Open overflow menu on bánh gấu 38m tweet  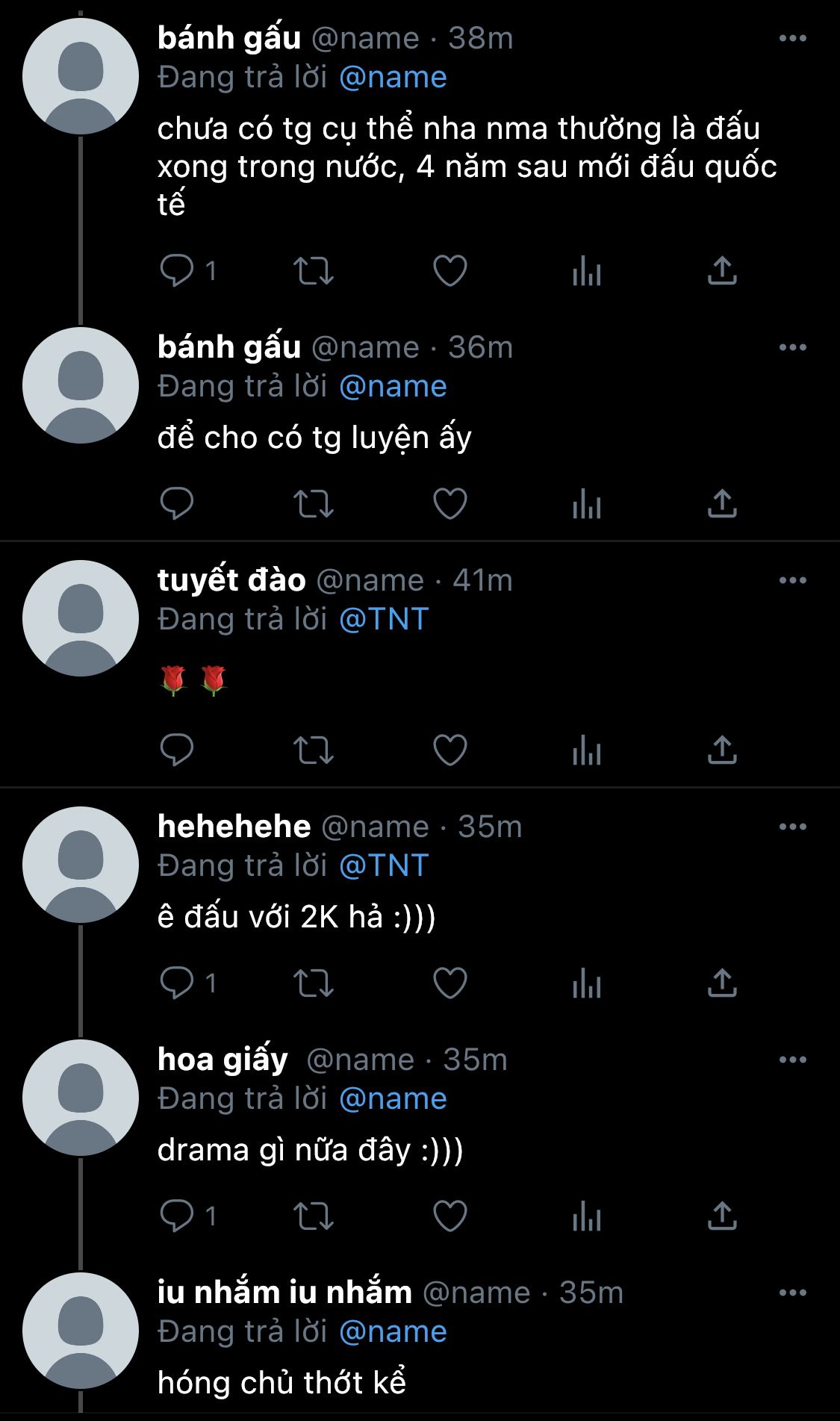(792, 39)
